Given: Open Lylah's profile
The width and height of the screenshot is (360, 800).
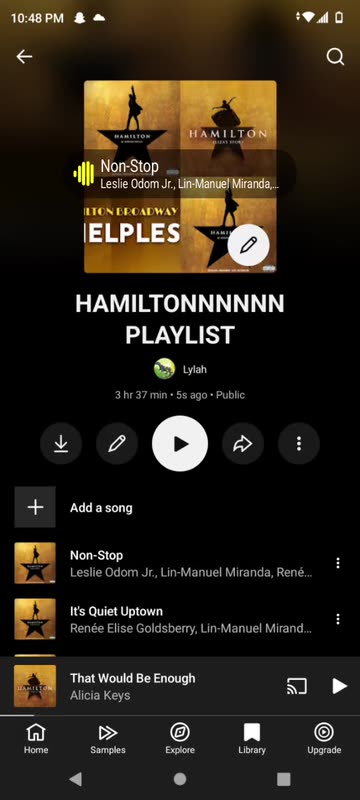Looking at the screenshot, I should coord(181,369).
